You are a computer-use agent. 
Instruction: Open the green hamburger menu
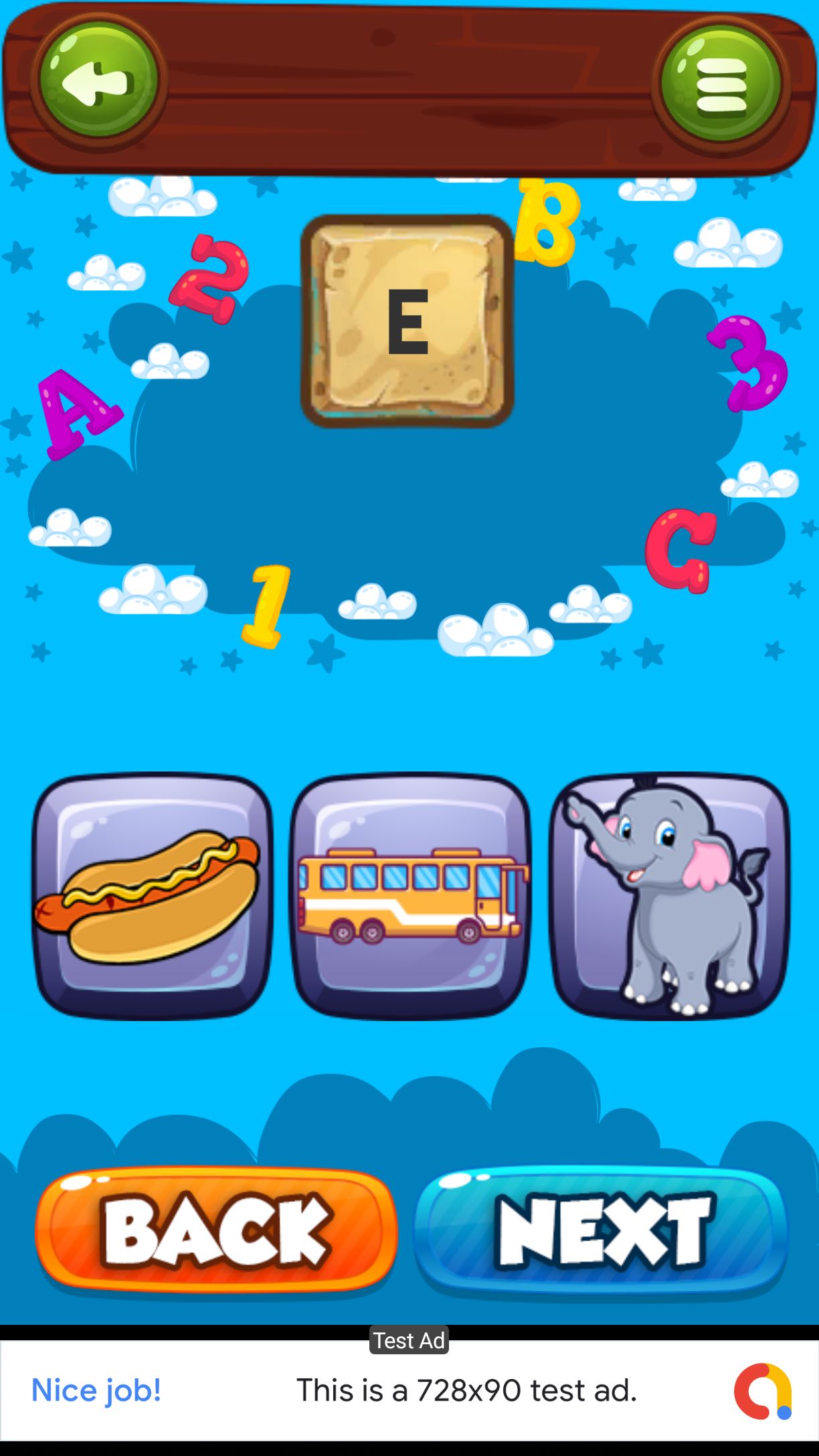click(x=721, y=84)
